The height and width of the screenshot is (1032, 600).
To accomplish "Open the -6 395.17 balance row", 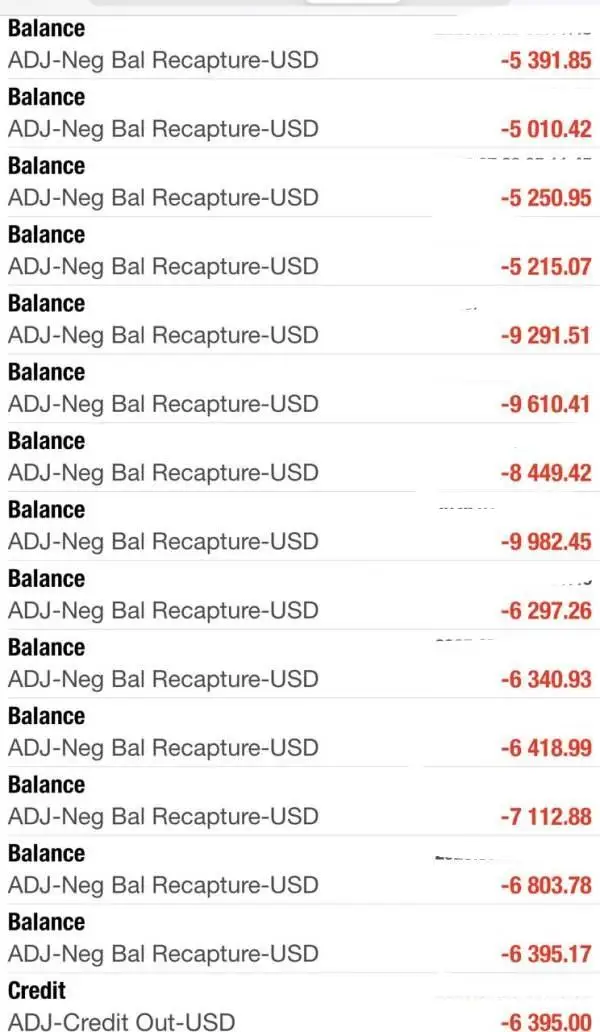I will [300, 940].
